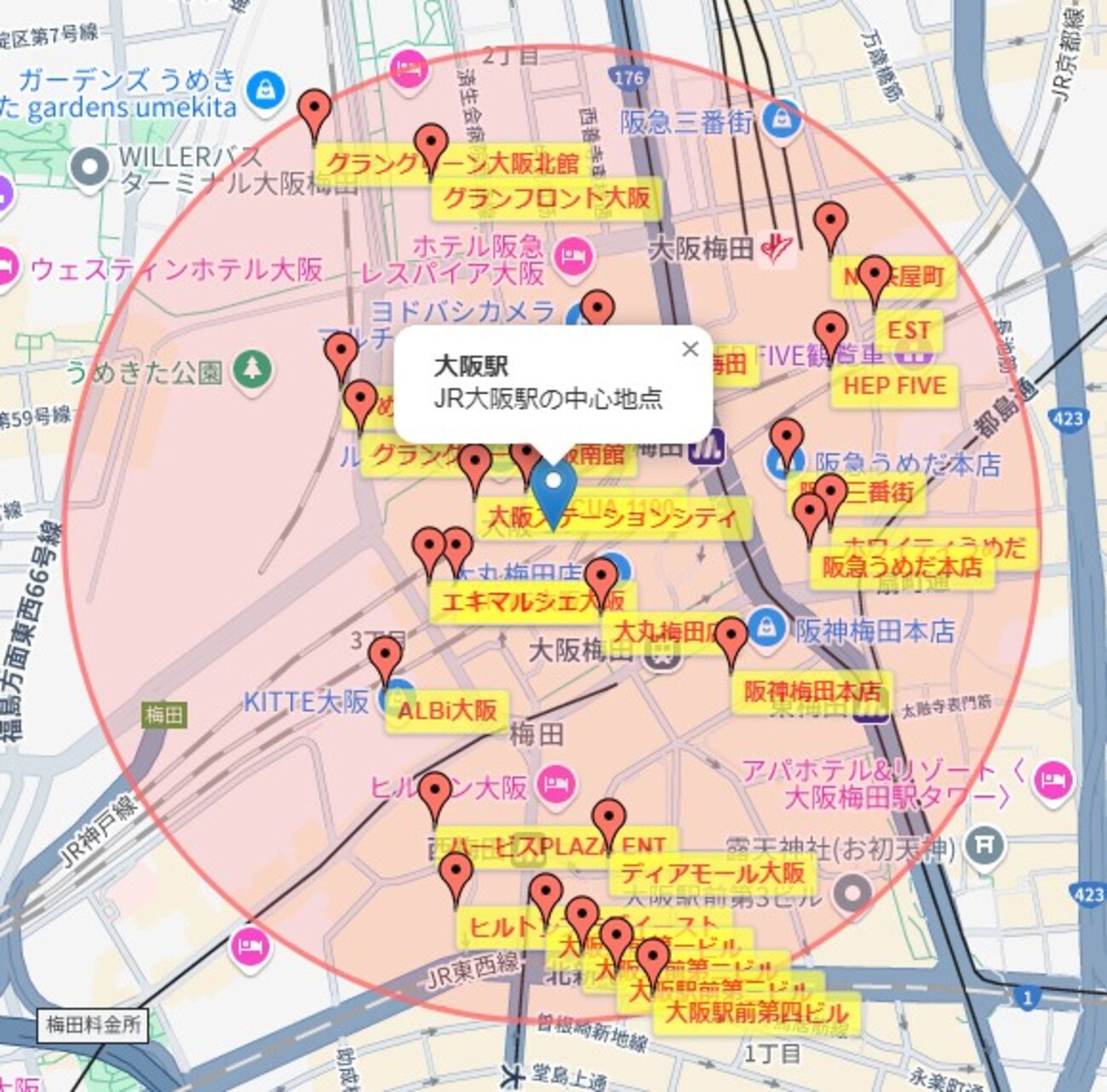Close the 大阪駅 info popup

click(690, 348)
